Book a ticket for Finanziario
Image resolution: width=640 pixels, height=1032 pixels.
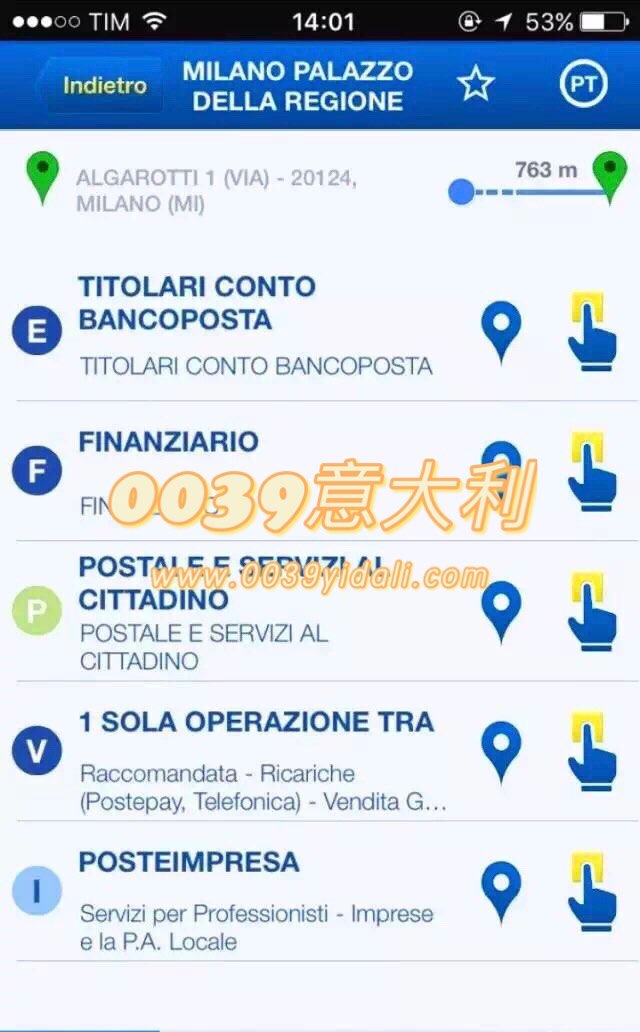591,472
